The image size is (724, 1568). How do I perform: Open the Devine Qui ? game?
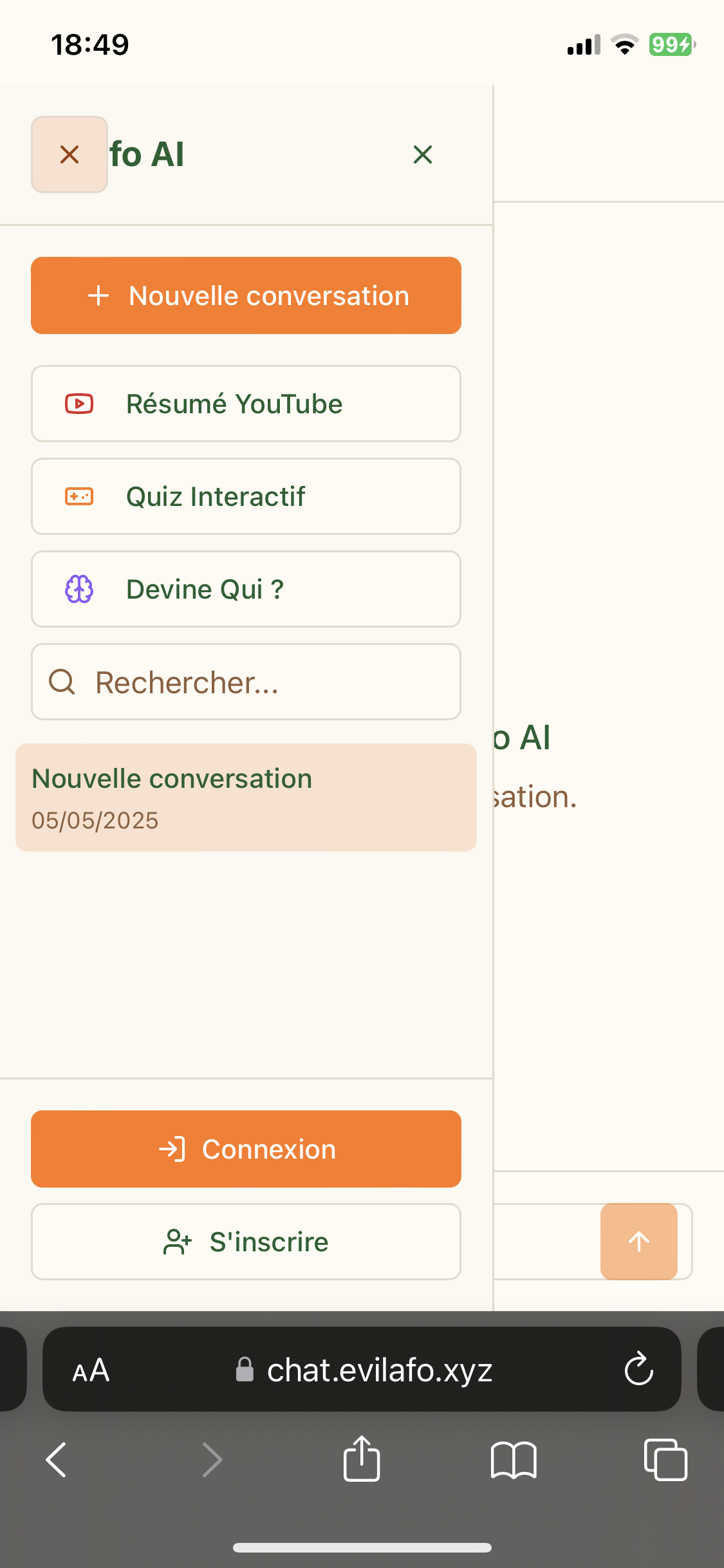coord(246,589)
